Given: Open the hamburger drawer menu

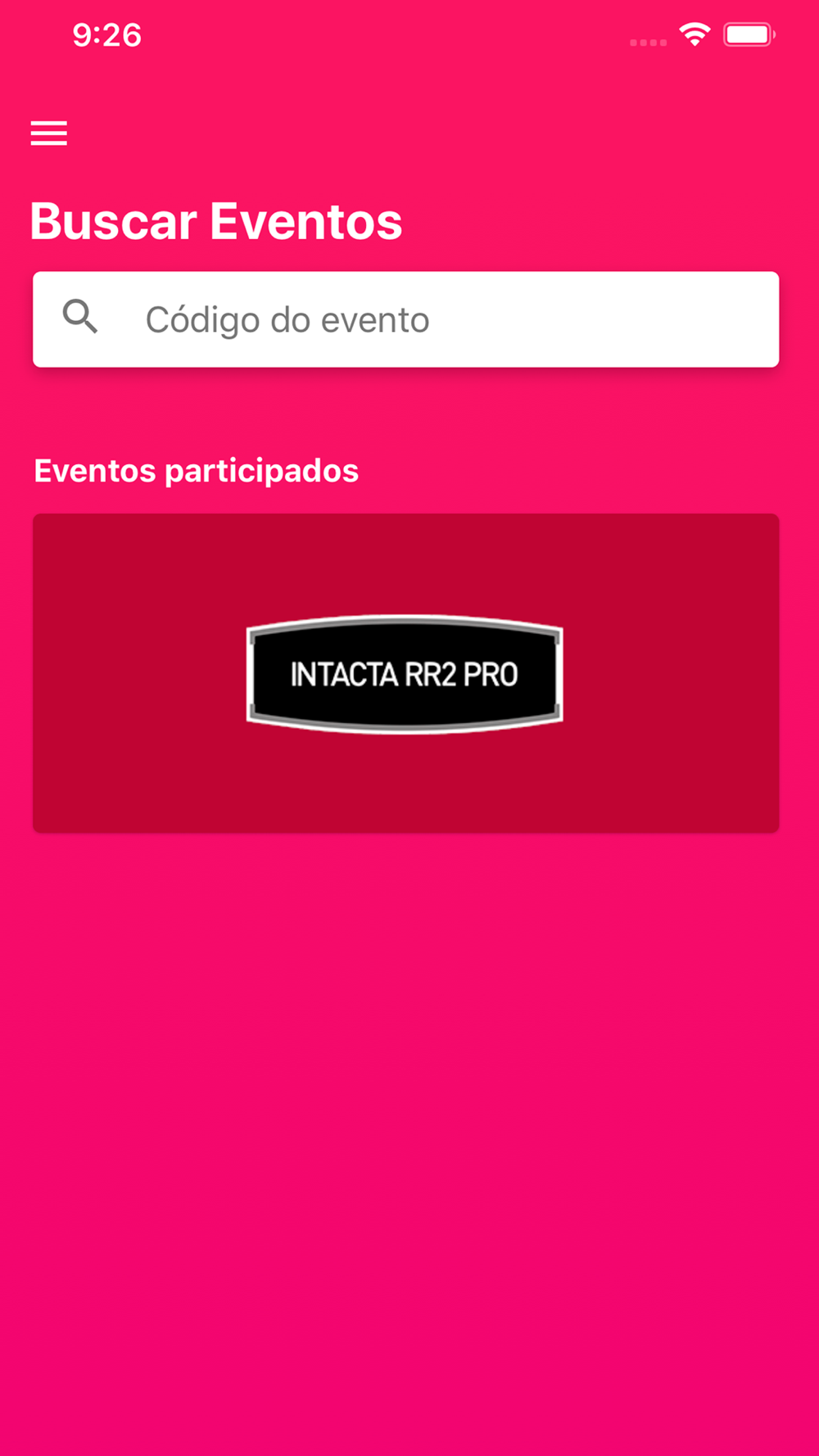Looking at the screenshot, I should pyautogui.click(x=49, y=133).
